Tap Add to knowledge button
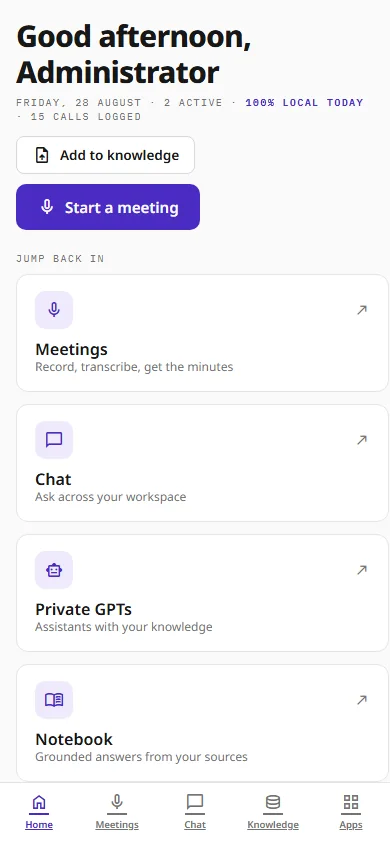Screen dimensions: 390x844 tap(105, 155)
